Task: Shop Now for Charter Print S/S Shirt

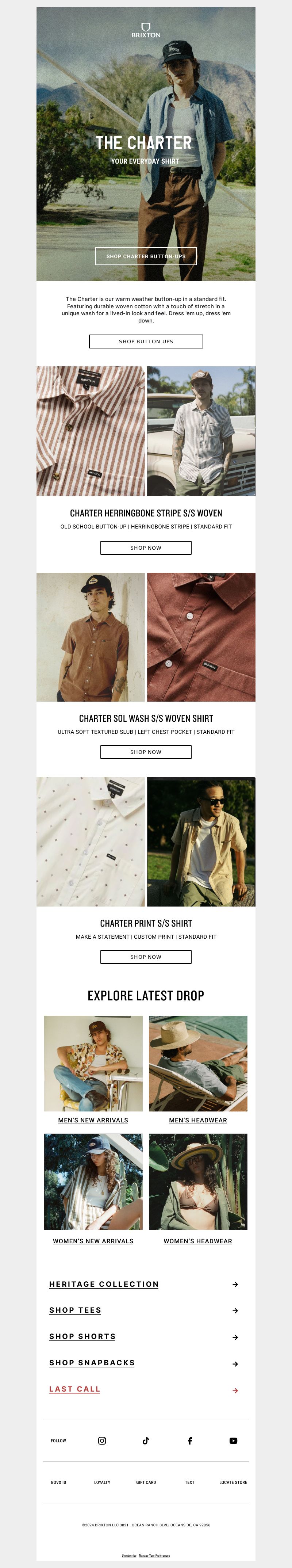Action: (x=146, y=957)
